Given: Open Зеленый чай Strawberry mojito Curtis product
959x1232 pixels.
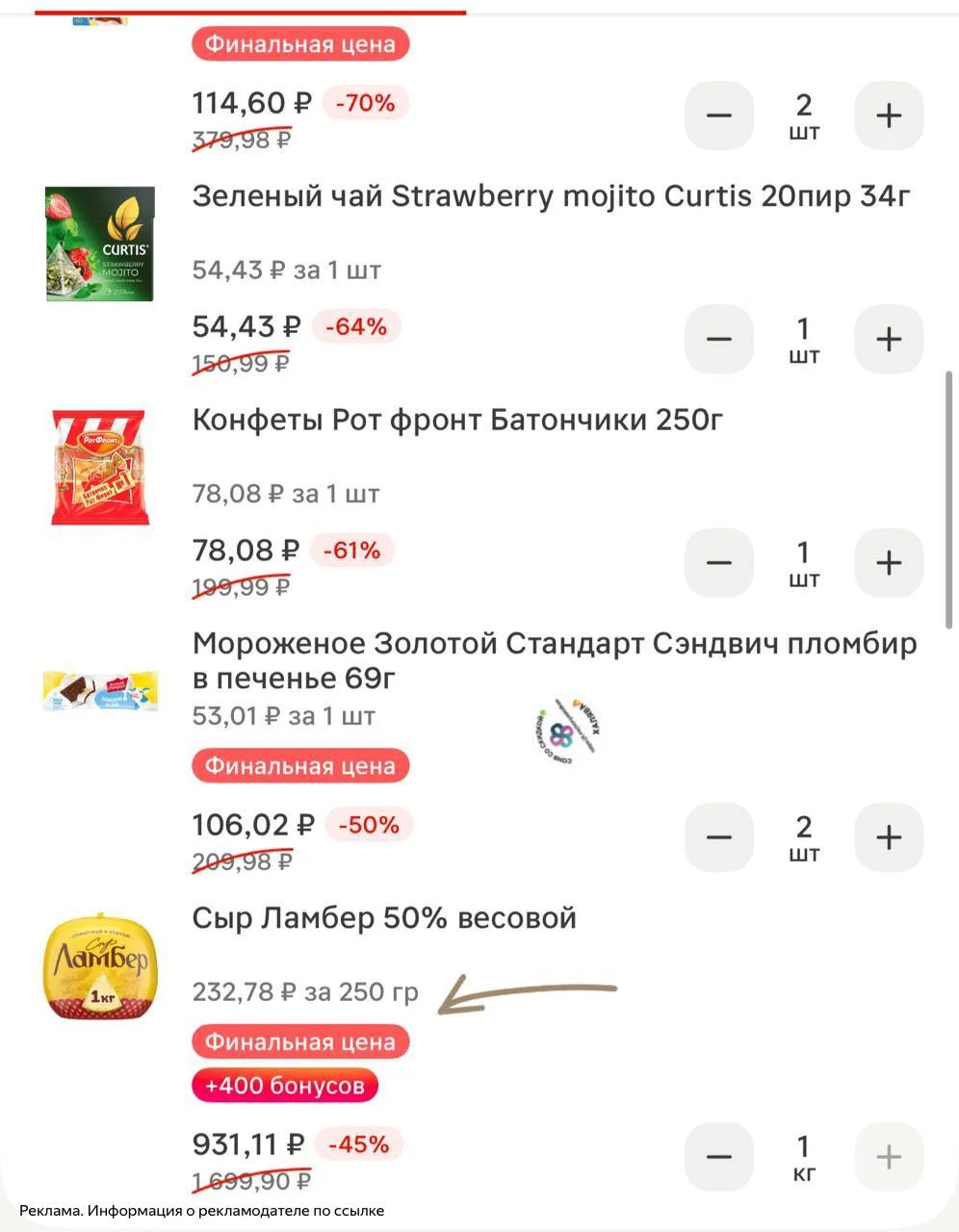Looking at the screenshot, I should click(x=551, y=196).
